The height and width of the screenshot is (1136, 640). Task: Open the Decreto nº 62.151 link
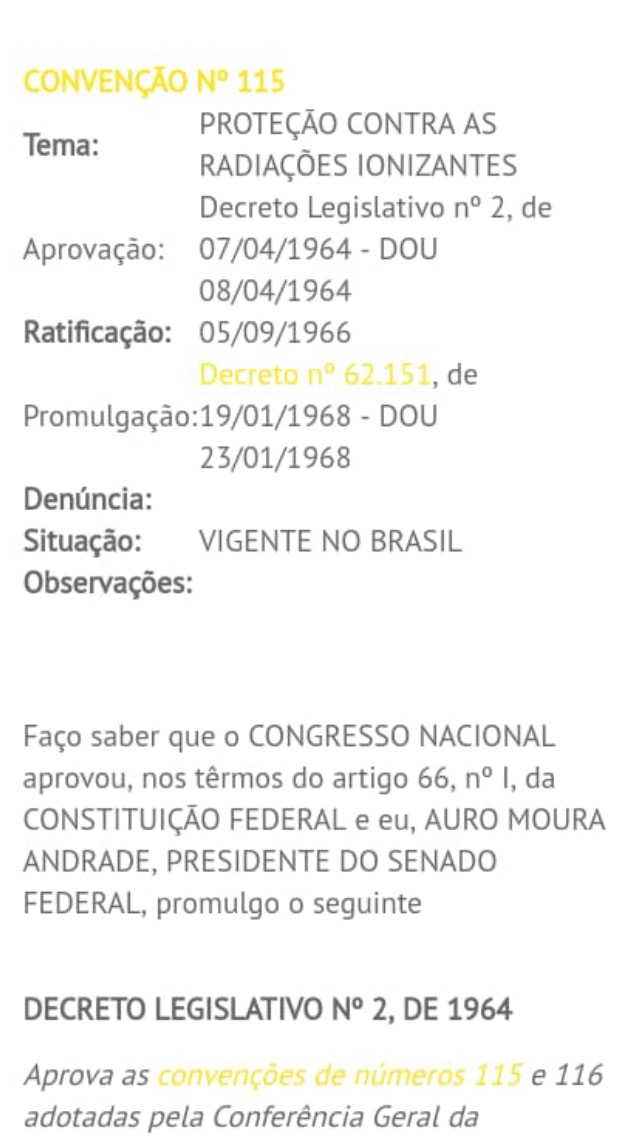[x=315, y=375]
